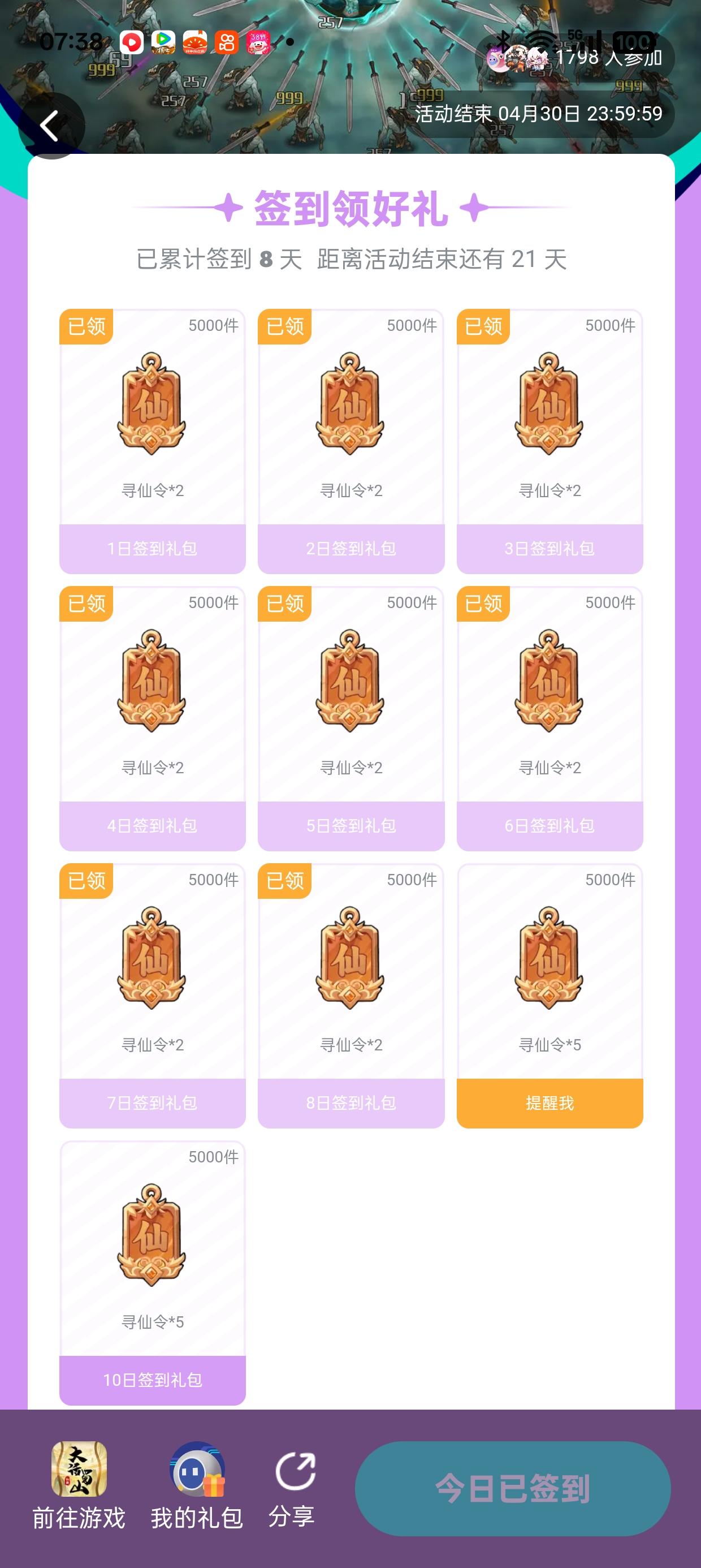
Task: Tap the back arrow to leave the event page
Action: point(49,126)
